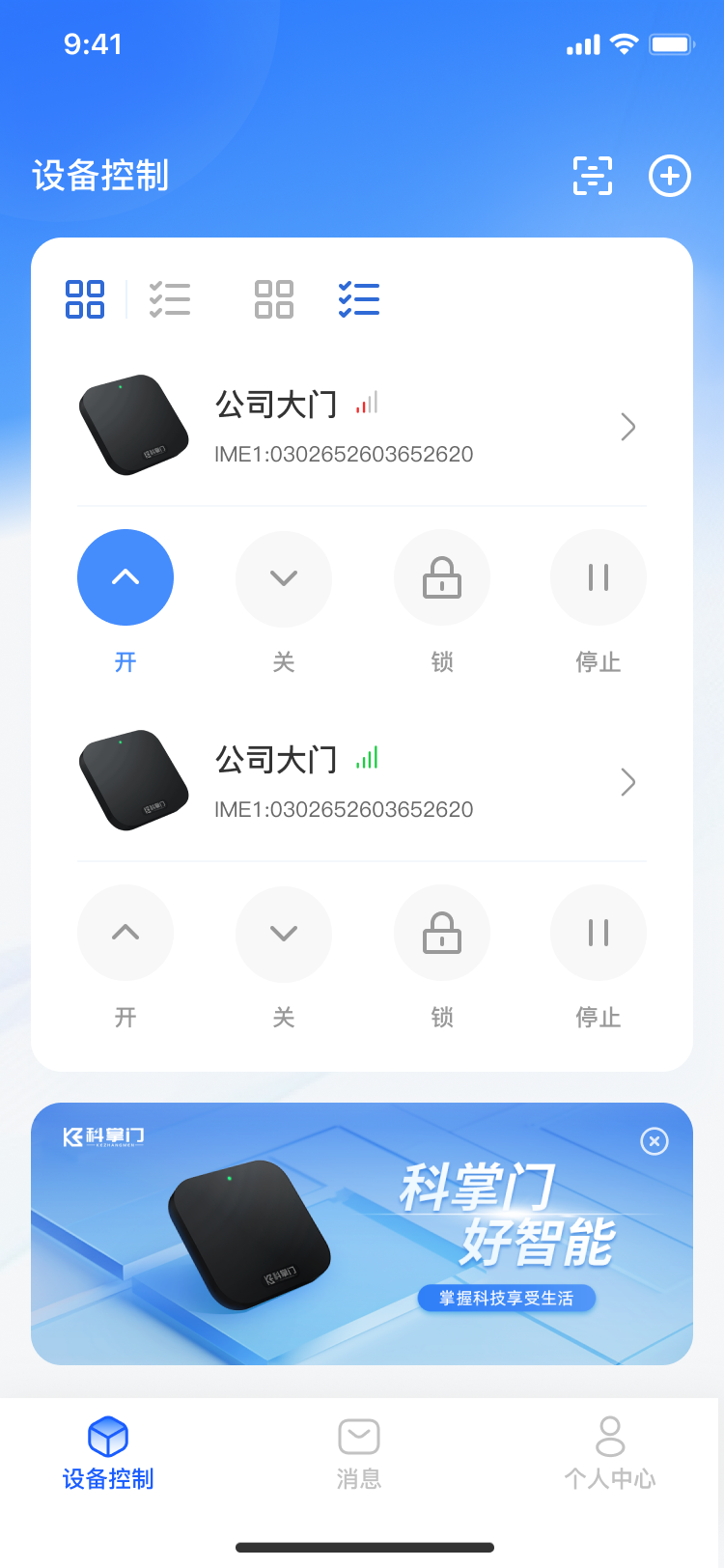Lock the green-signal 公司大门 device with 锁
The height and width of the screenshot is (1568, 724).
(442, 933)
